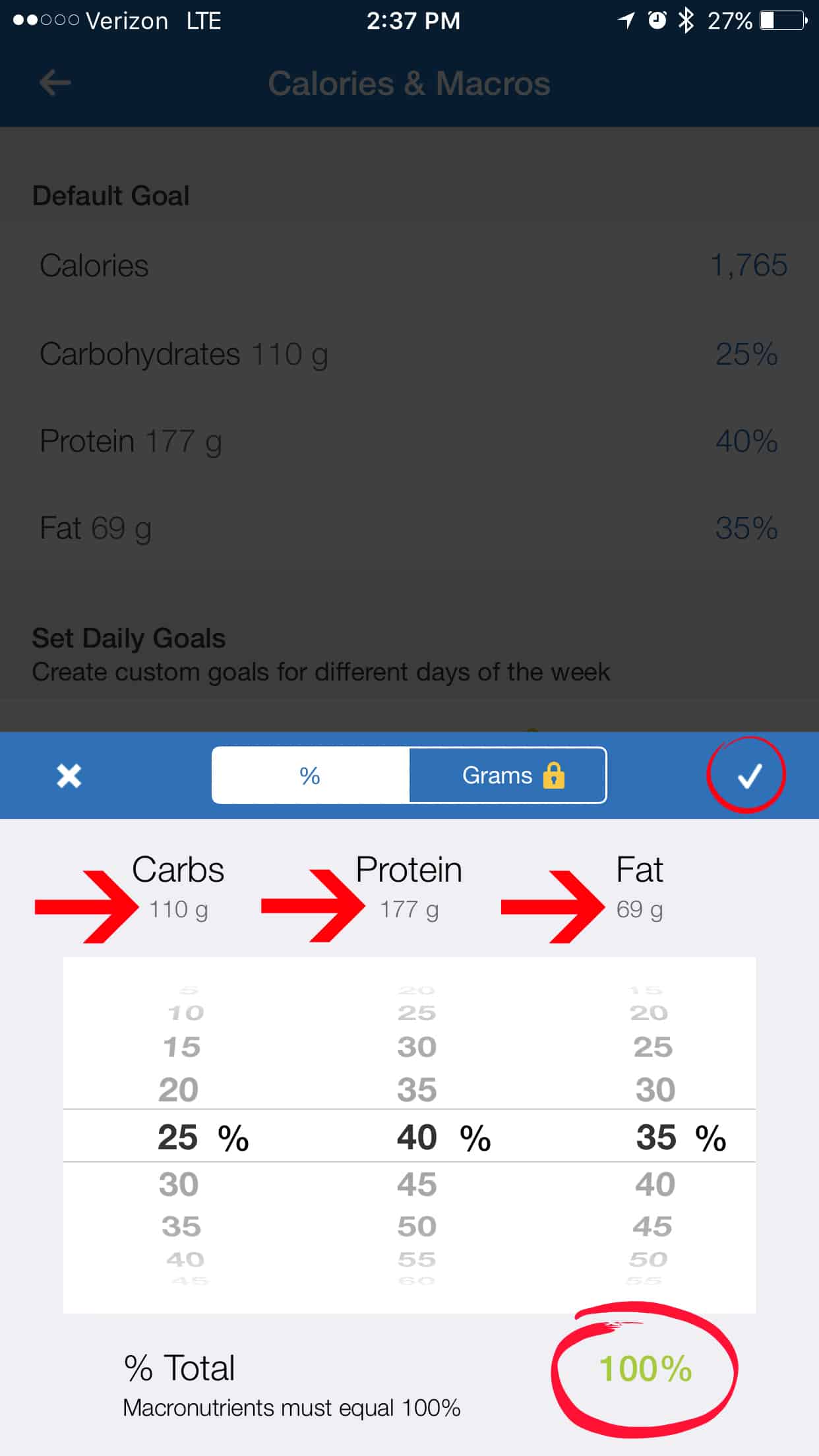
Task: Click the Bluetooth status icon
Action: (686, 20)
